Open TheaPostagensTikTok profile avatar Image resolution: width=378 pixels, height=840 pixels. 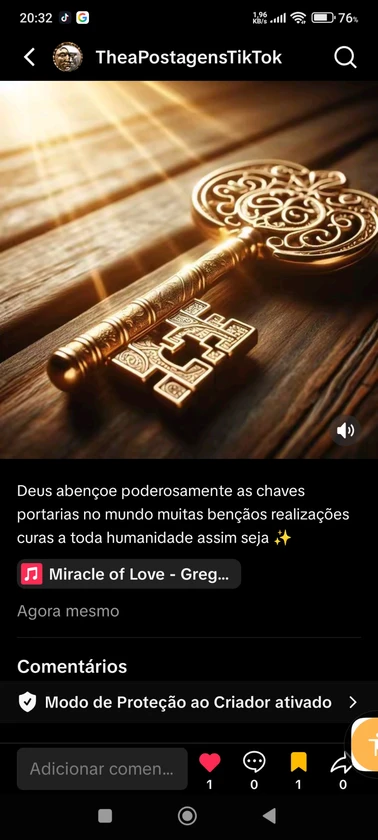[x=68, y=57]
